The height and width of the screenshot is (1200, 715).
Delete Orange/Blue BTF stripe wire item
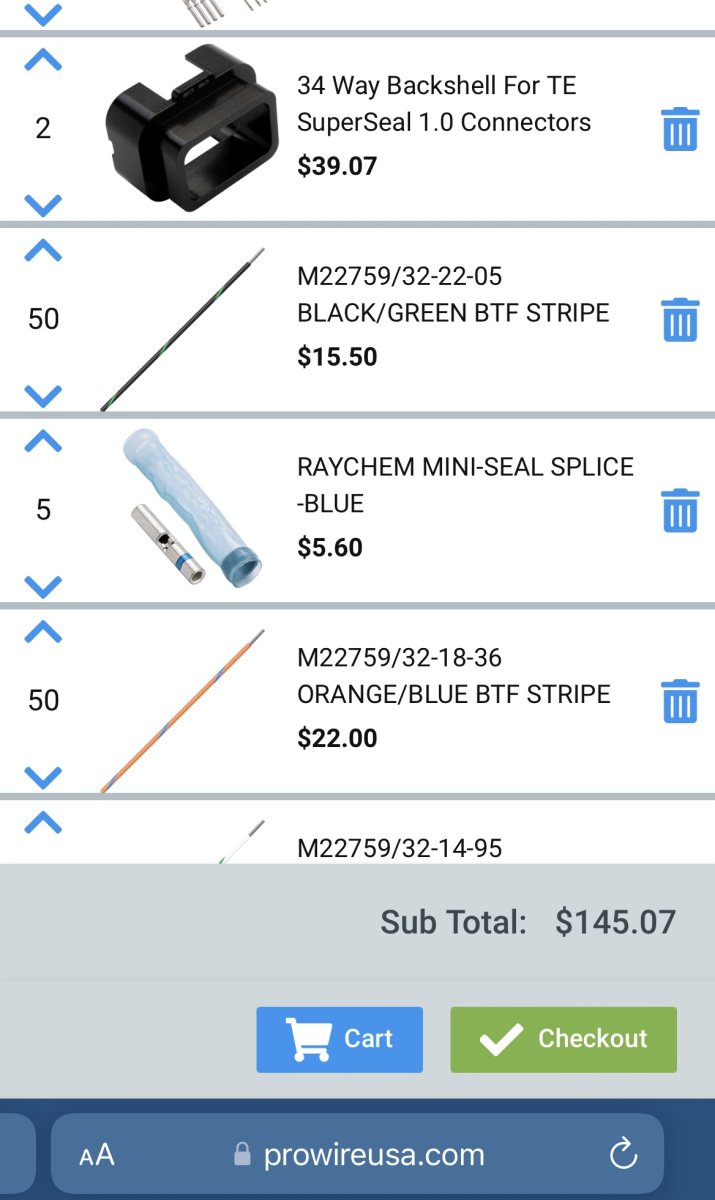[x=680, y=700]
